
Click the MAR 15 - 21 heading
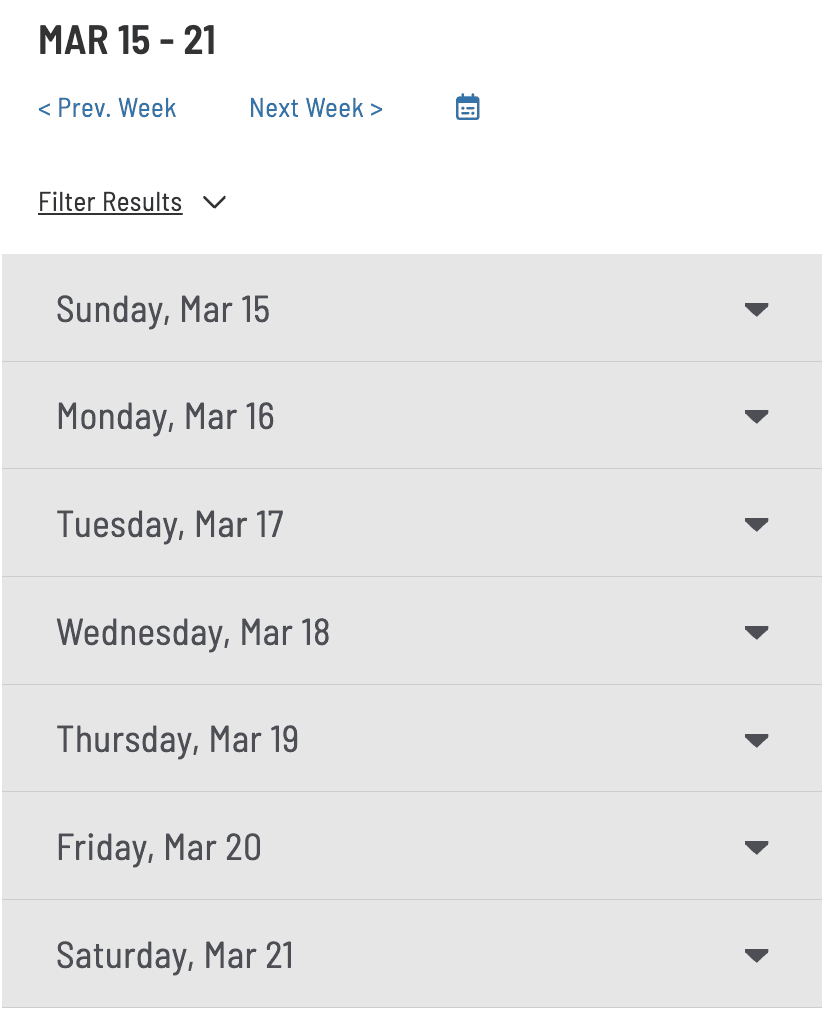tap(127, 40)
